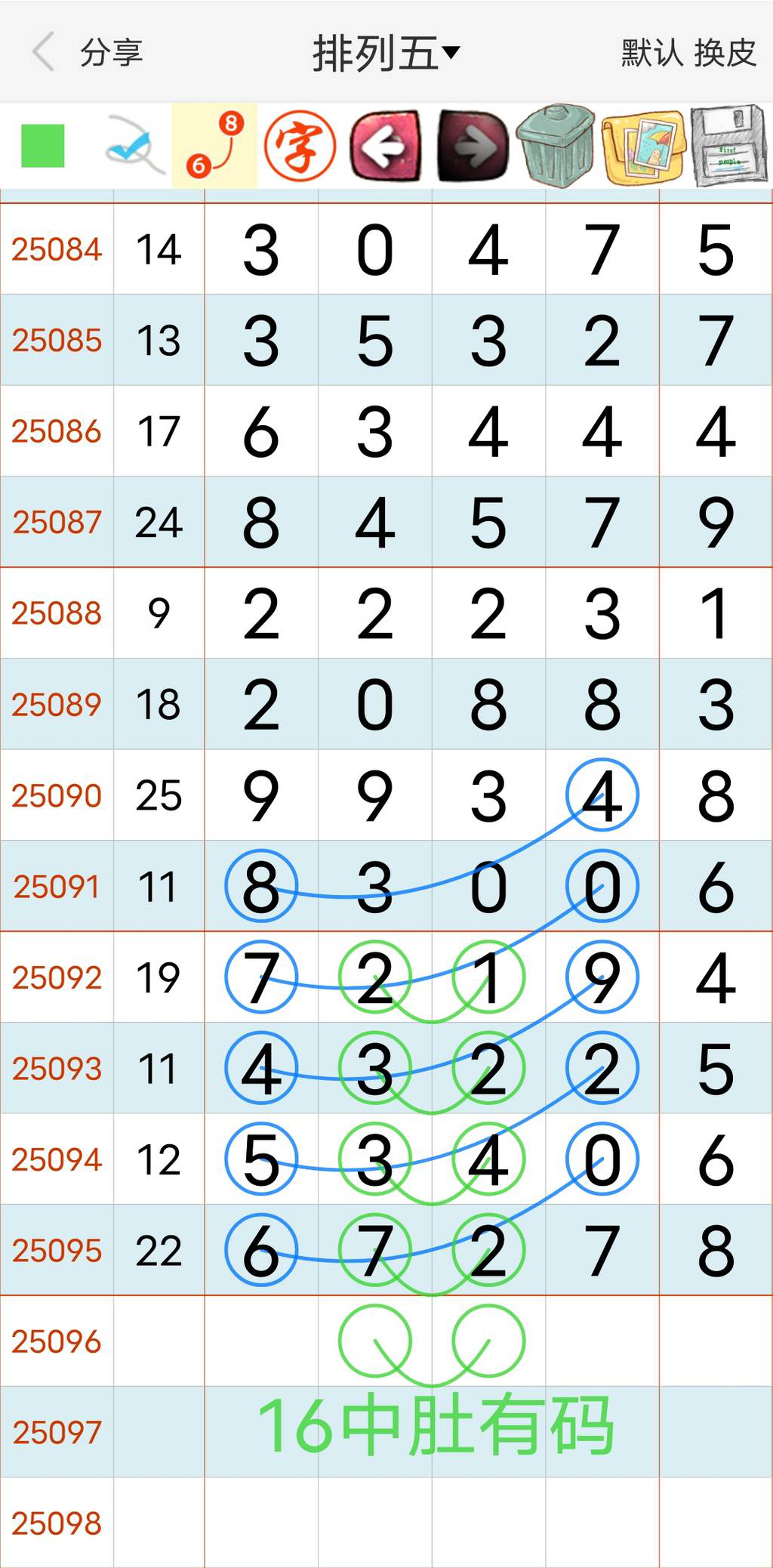
Task: Select the freehand drawing pen tool
Action: pyautogui.click(x=134, y=146)
